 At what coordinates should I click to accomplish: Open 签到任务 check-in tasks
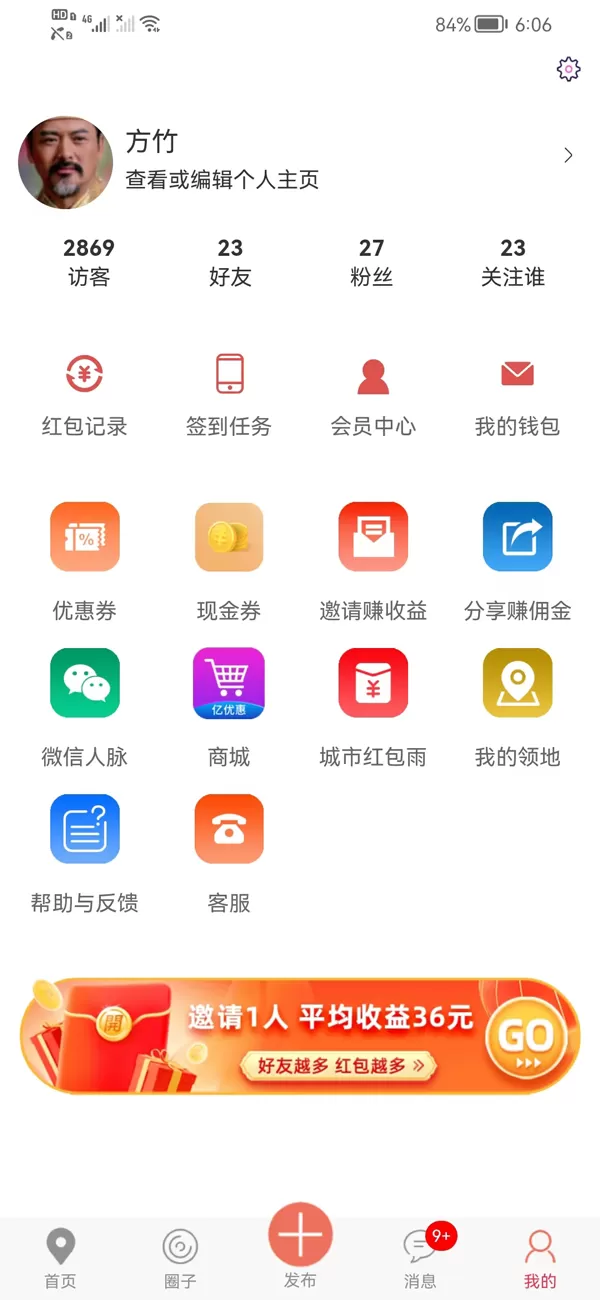pyautogui.click(x=229, y=395)
